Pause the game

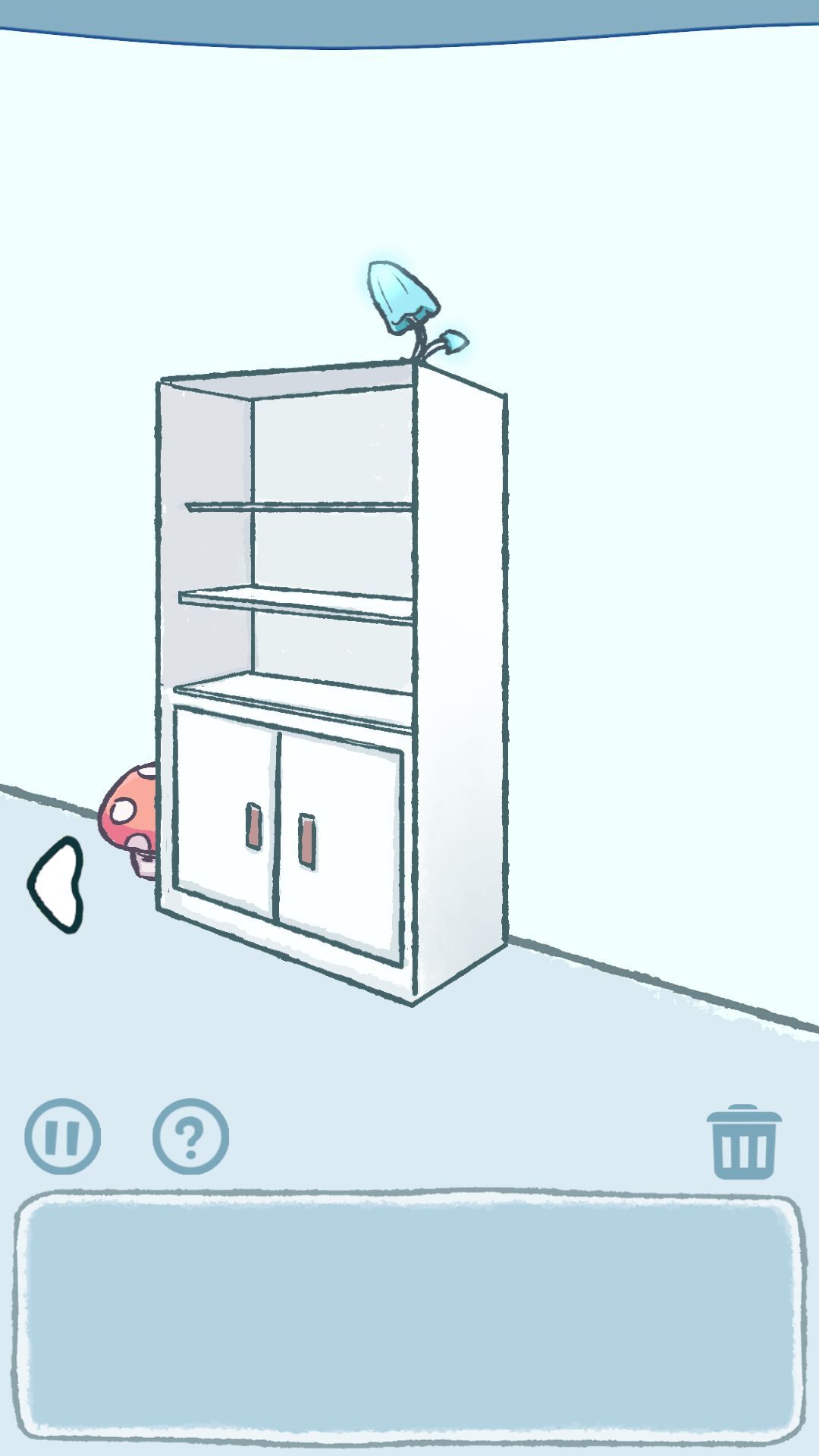tap(62, 1136)
